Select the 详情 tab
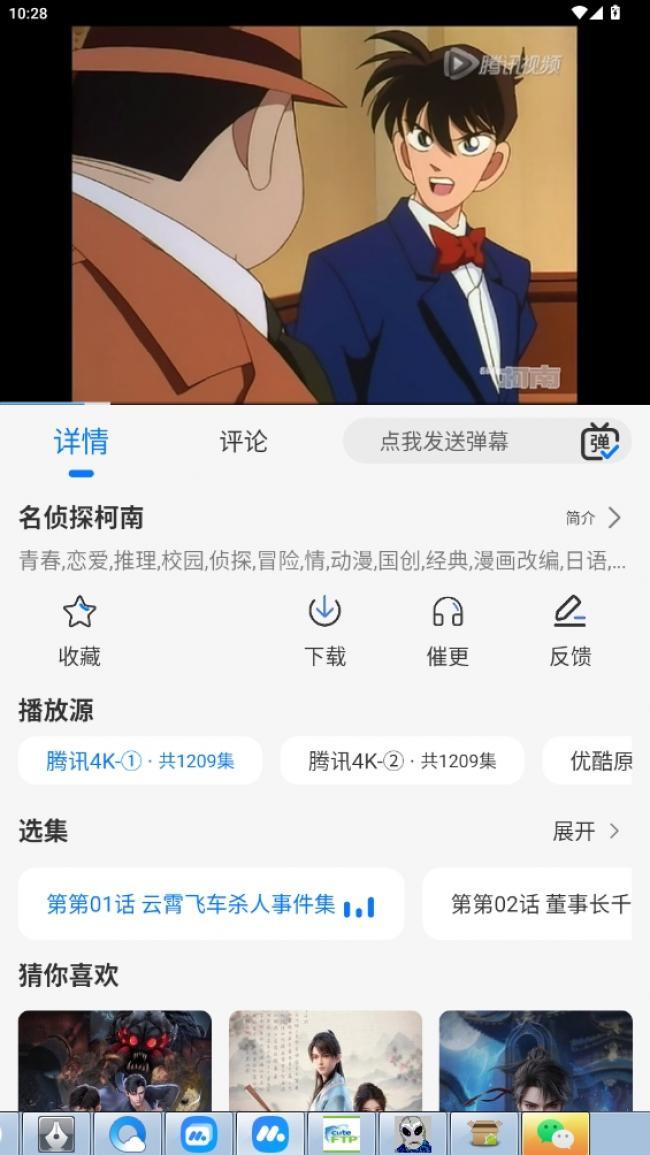 pyautogui.click(x=81, y=441)
